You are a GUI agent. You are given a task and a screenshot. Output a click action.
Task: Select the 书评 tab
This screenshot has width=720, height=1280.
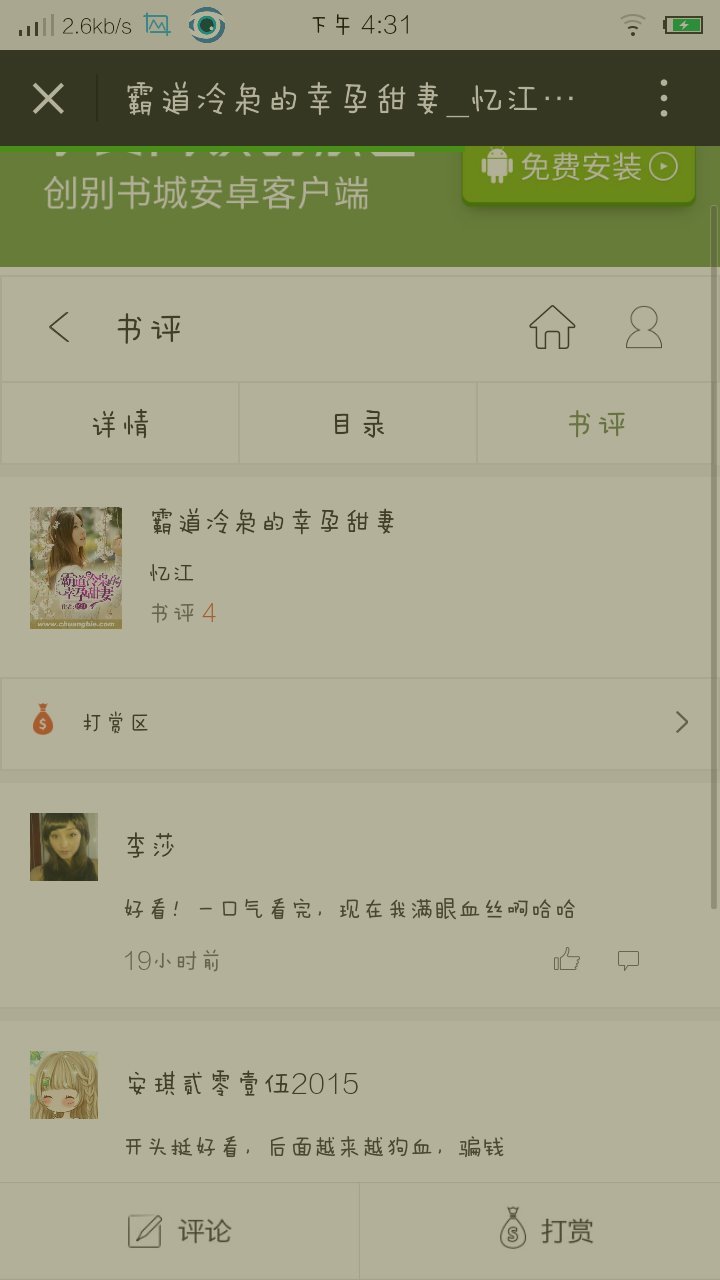pyautogui.click(x=597, y=424)
